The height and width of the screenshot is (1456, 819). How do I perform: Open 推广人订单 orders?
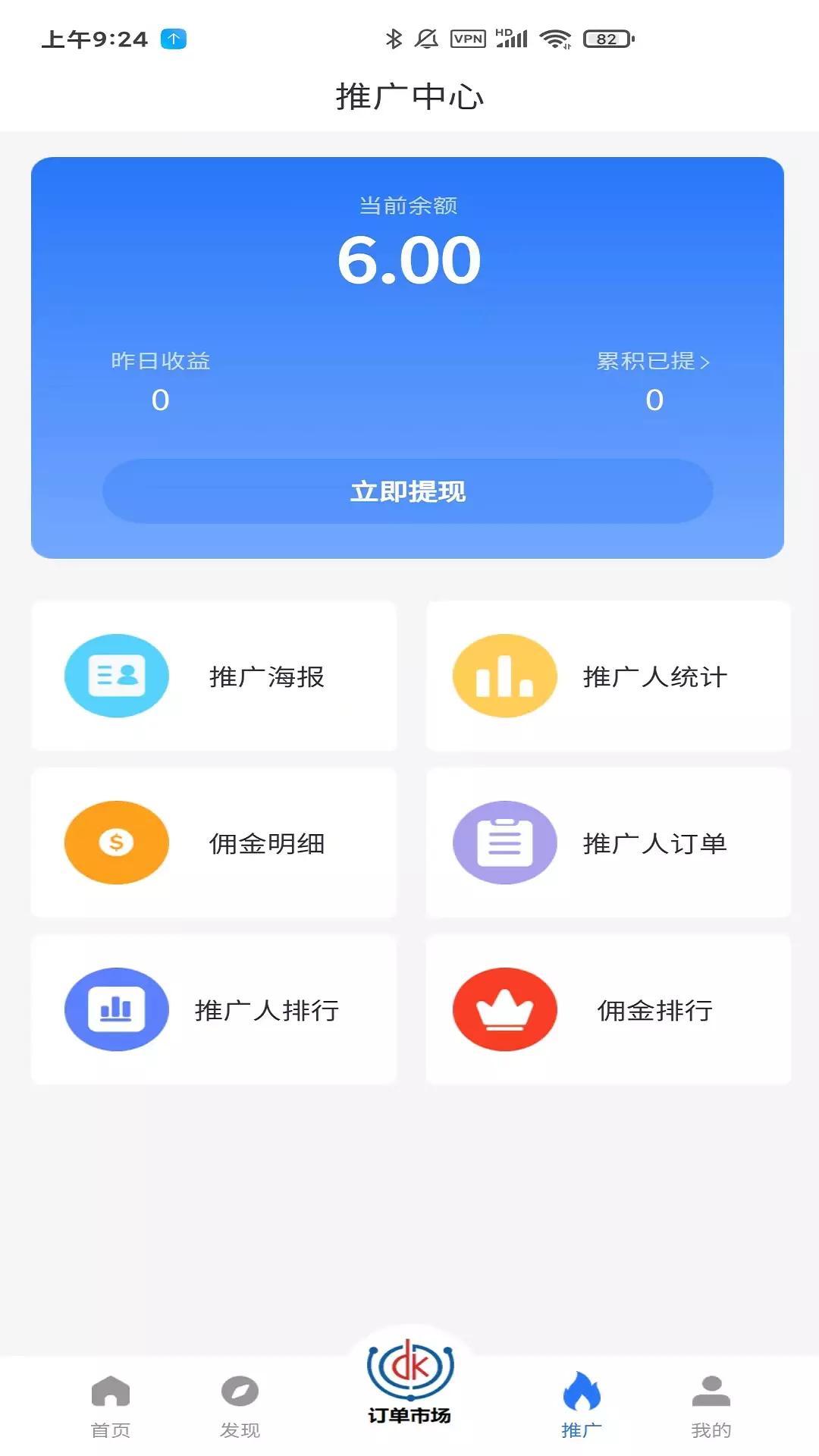click(608, 843)
